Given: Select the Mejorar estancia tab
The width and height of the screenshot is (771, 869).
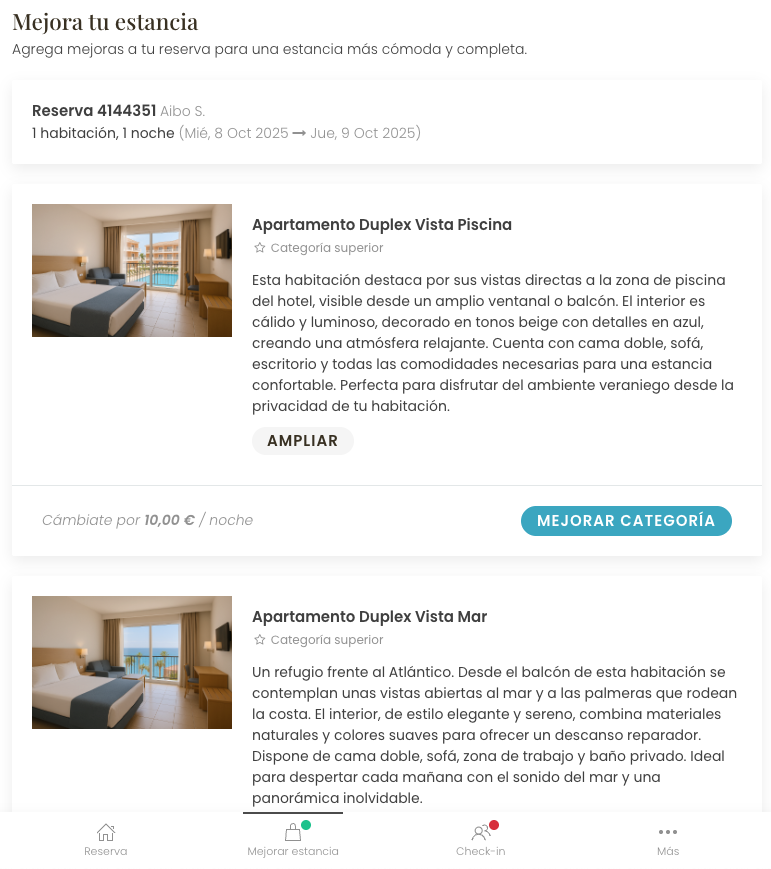Looking at the screenshot, I should tap(293, 840).
